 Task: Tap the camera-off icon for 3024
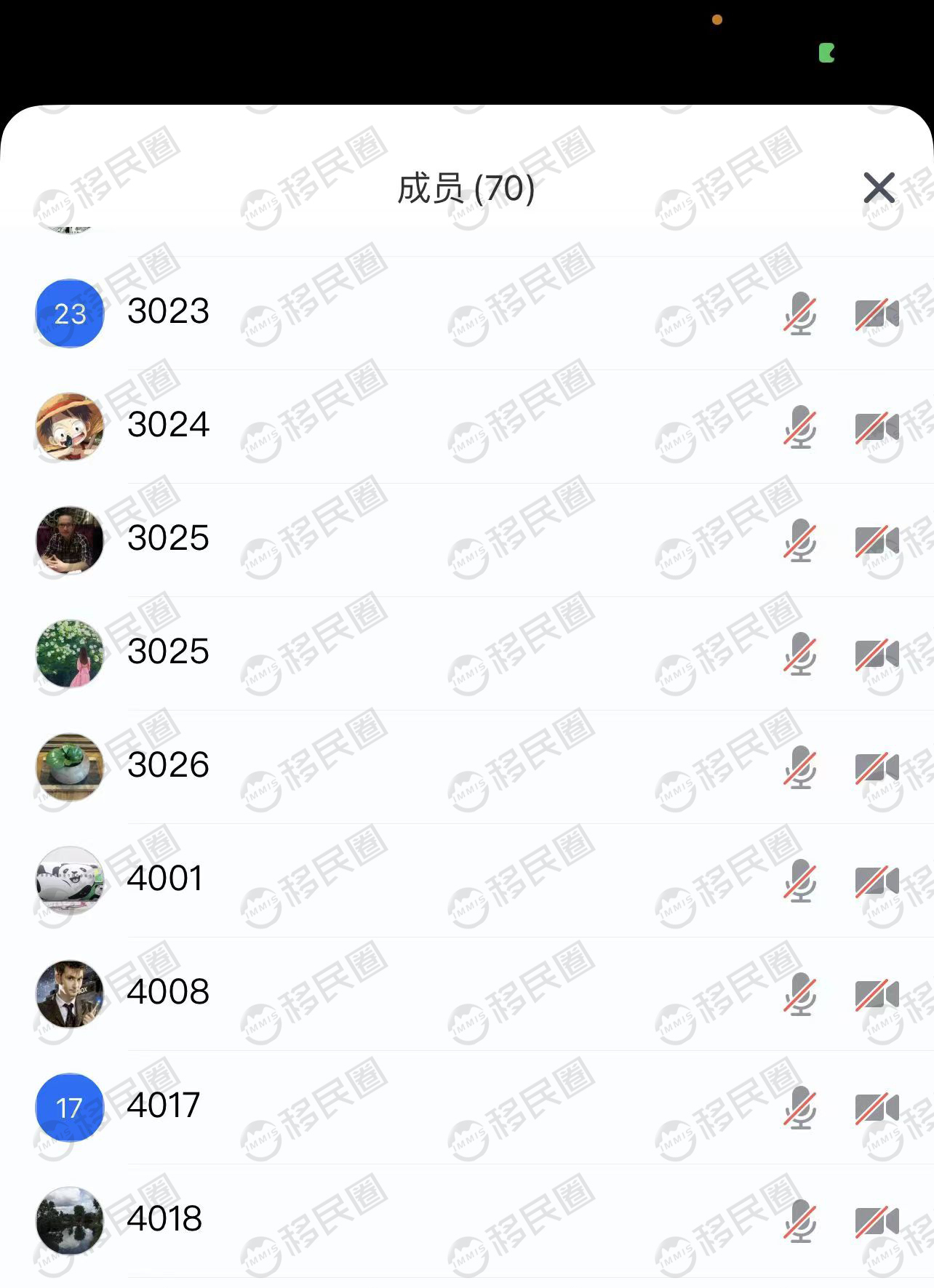tap(877, 427)
